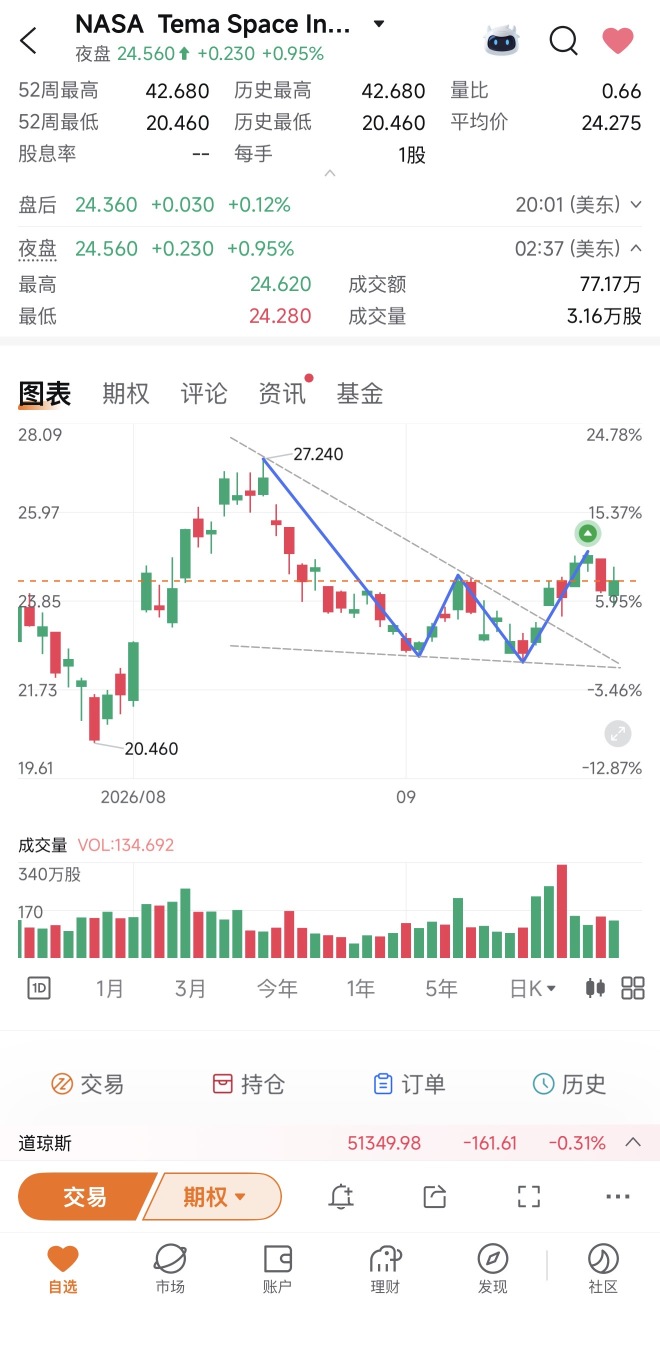
Task: Go to the 市场 bottom tab
Action: 170,1269
